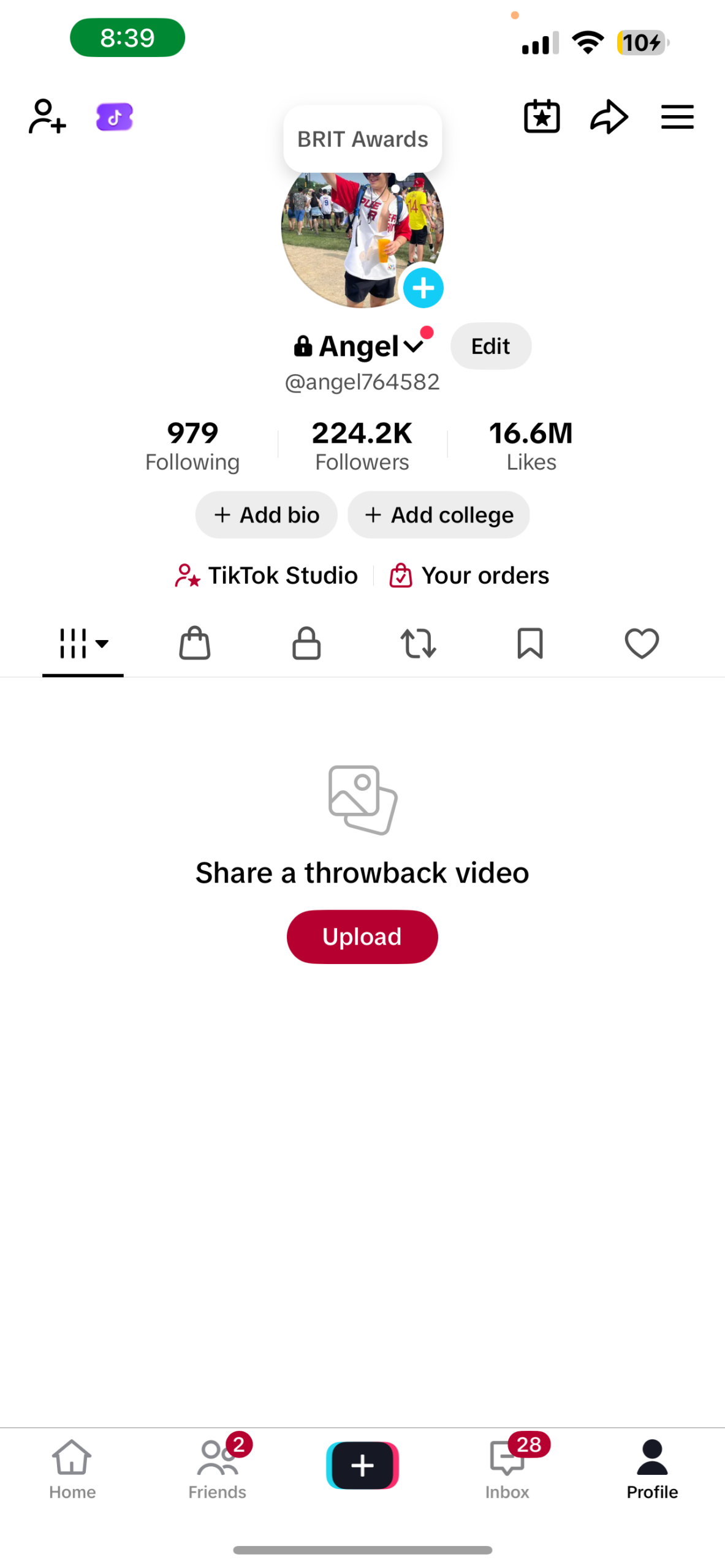This screenshot has width=725, height=1568.
Task: Add a new profile photo story
Action: pos(423,288)
